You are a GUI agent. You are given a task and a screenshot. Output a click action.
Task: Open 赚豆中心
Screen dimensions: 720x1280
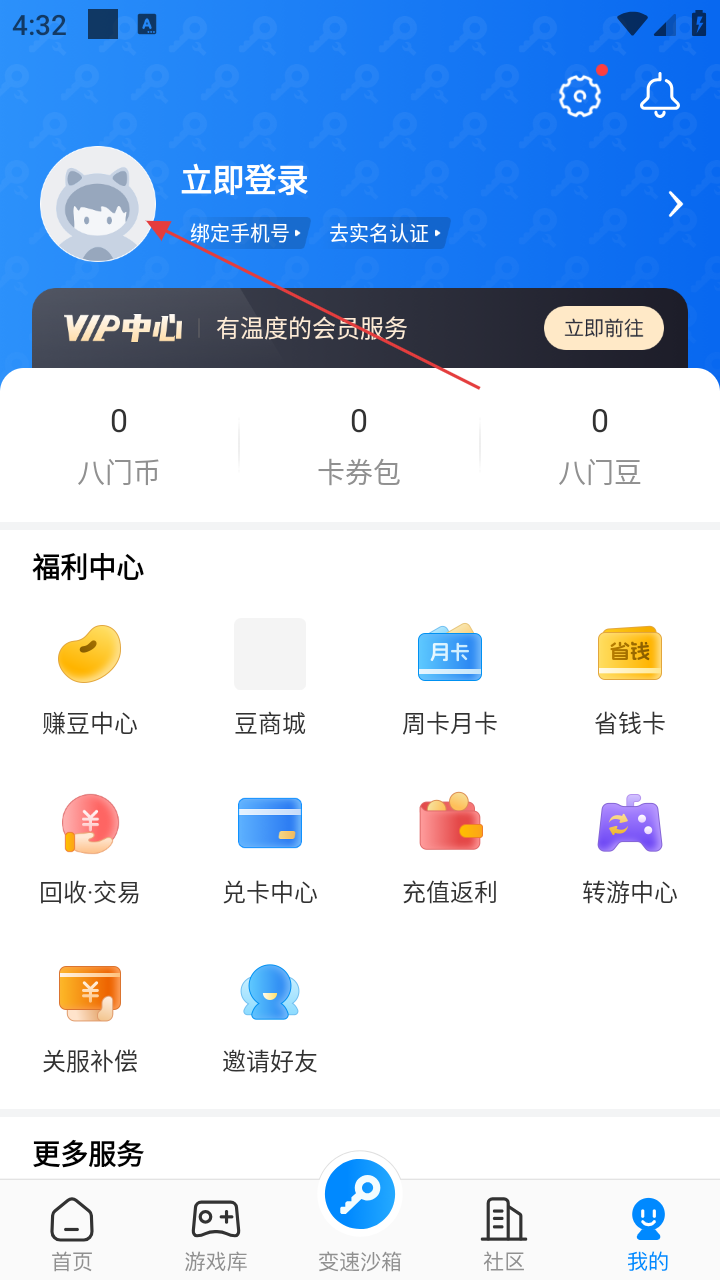click(x=90, y=677)
